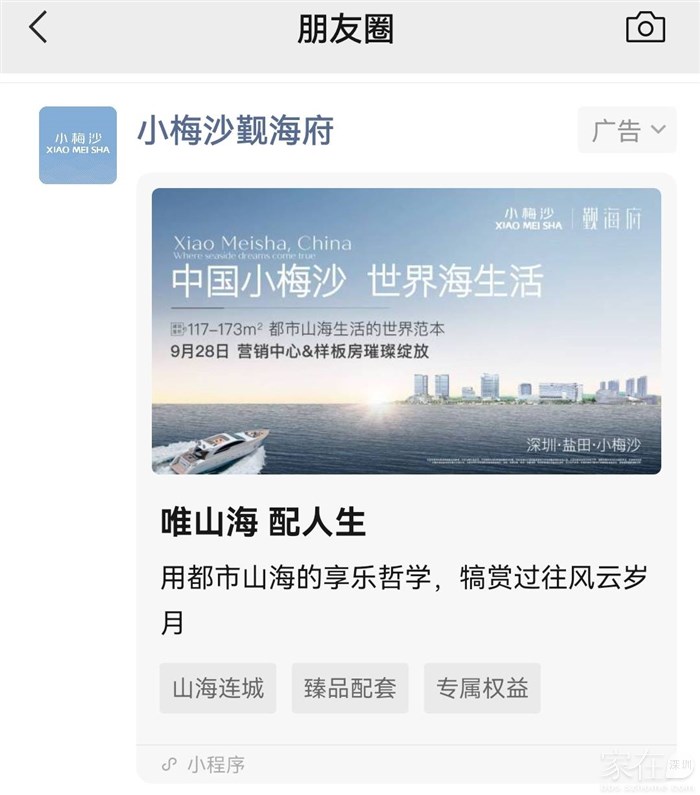Go back from Moments feed
This screenshot has width=700, height=795.
[x=38, y=28]
